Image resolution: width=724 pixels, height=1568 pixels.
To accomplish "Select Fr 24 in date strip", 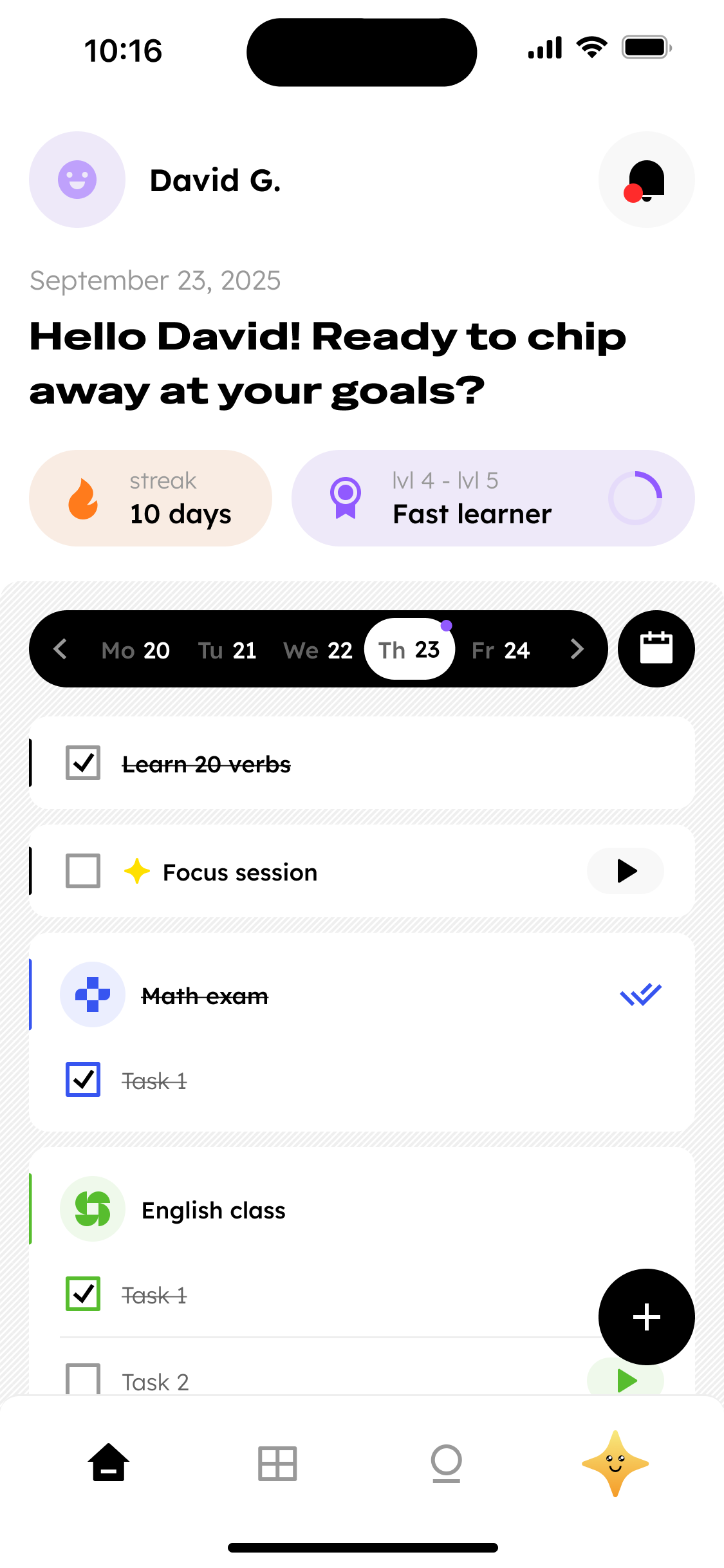I will [501, 650].
